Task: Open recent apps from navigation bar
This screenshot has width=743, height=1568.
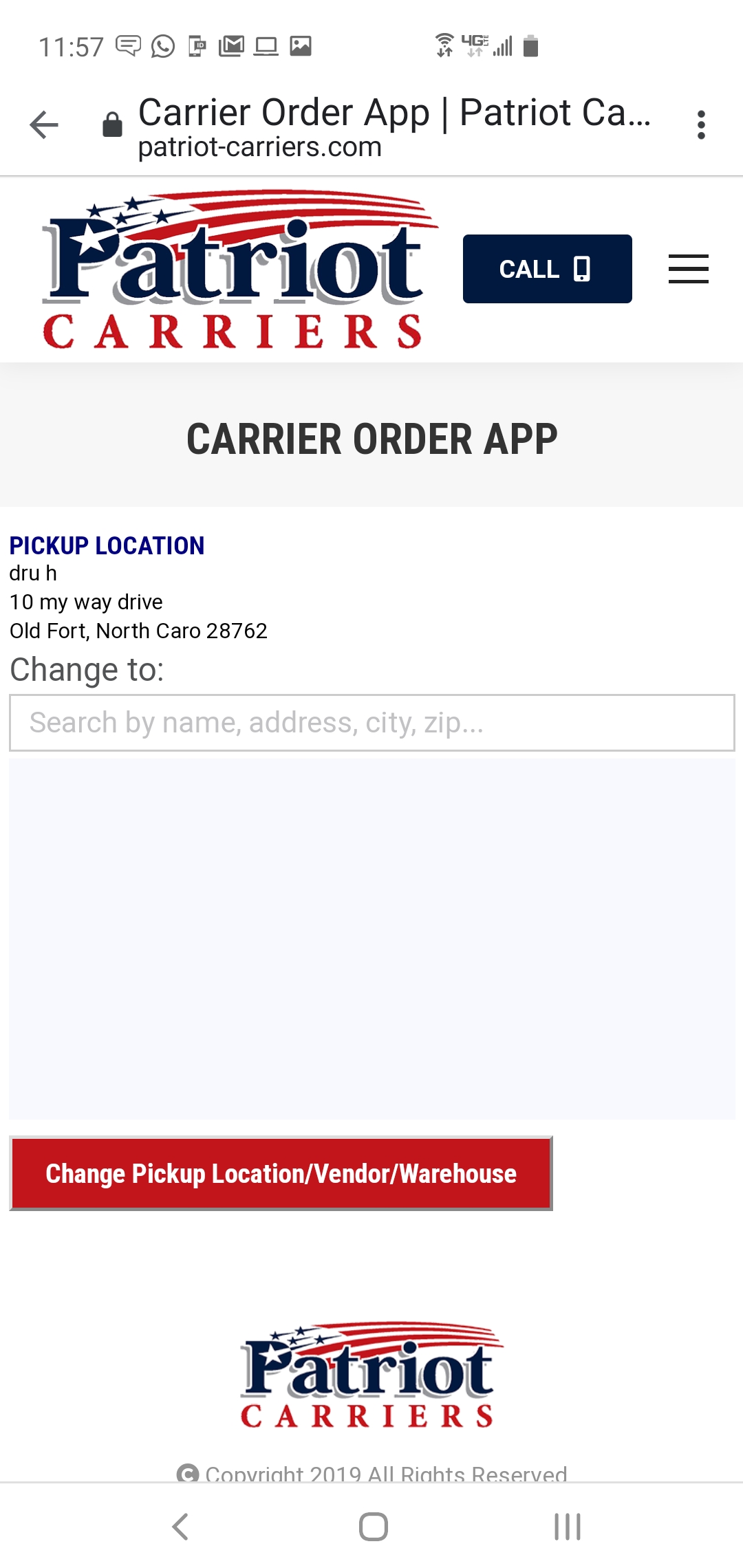Action: click(568, 1527)
